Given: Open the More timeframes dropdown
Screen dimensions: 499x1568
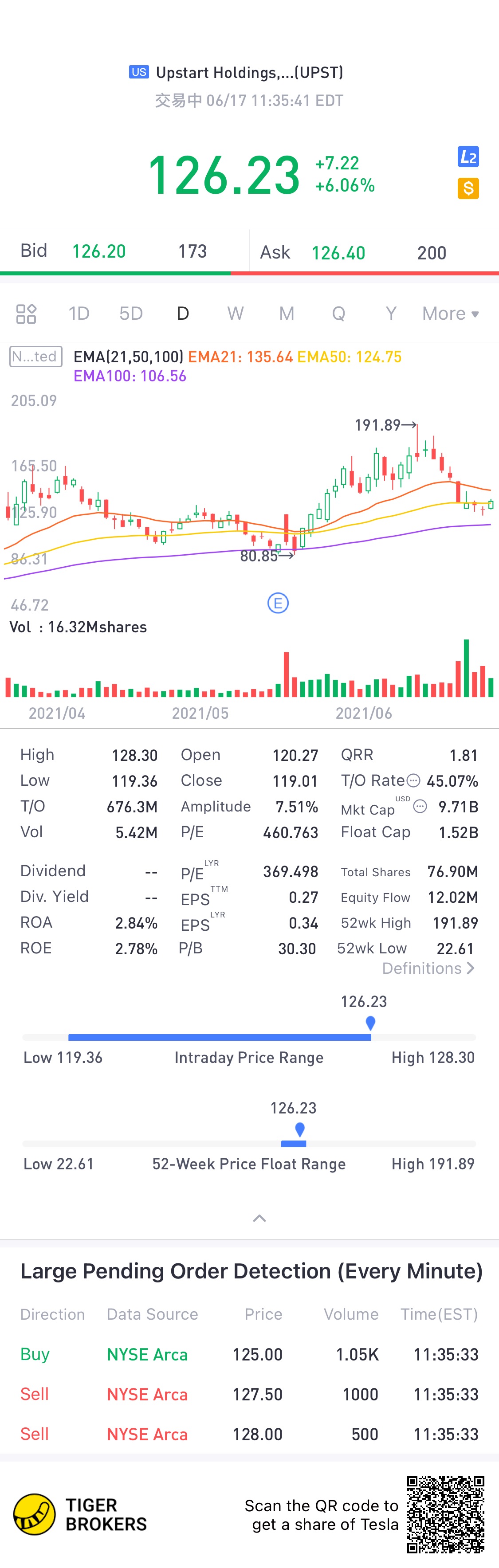Looking at the screenshot, I should point(450,314).
